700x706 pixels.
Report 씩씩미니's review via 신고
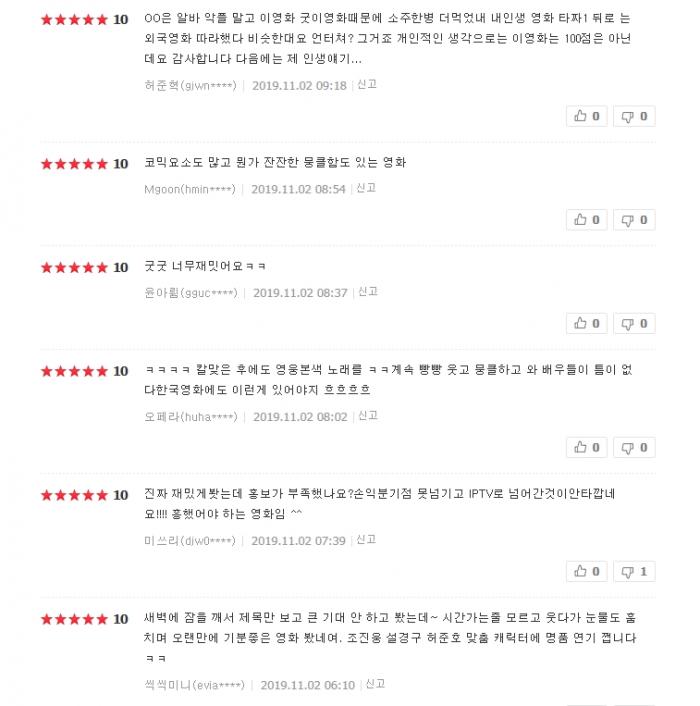click(375, 684)
